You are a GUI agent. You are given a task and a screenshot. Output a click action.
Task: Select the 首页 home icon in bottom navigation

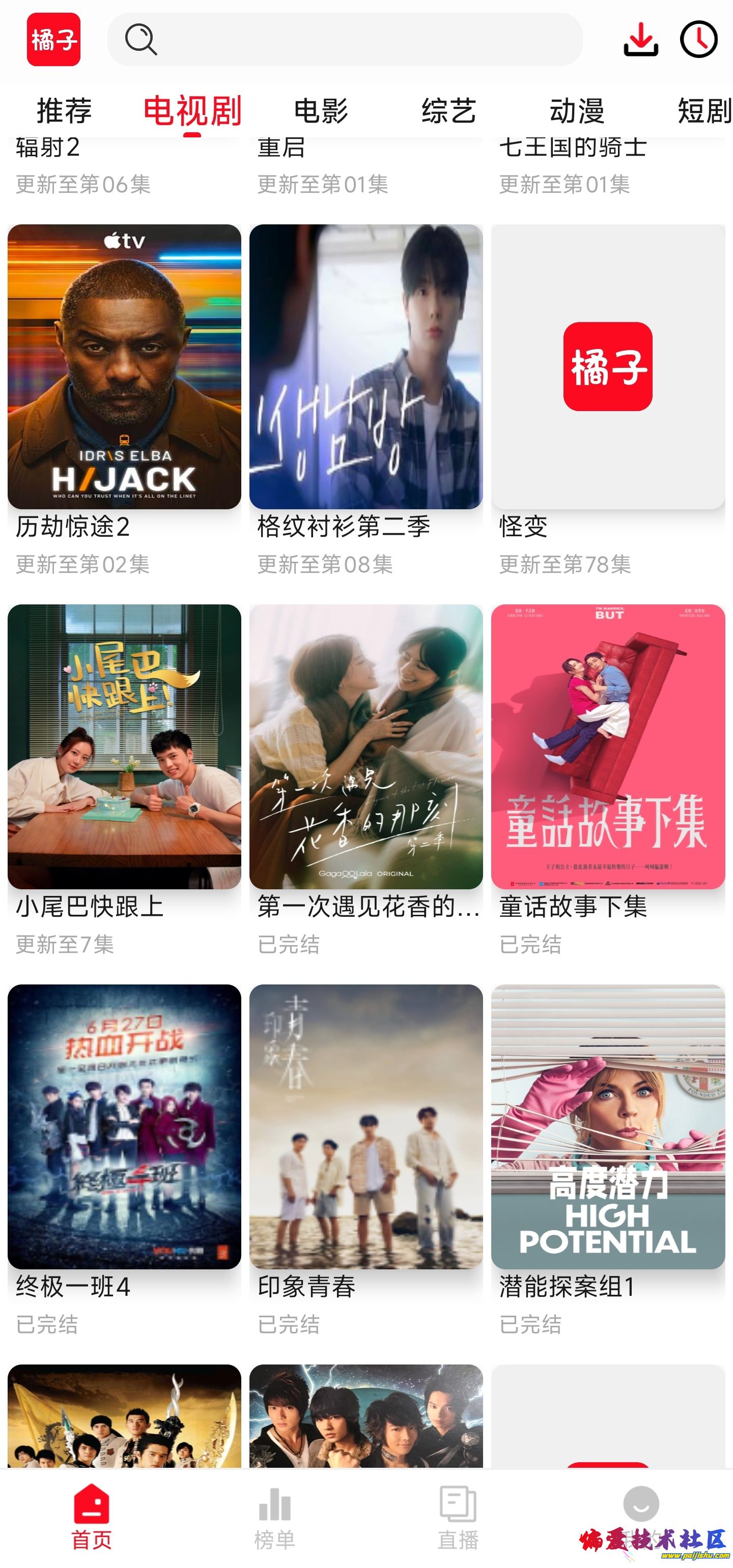tap(91, 1503)
